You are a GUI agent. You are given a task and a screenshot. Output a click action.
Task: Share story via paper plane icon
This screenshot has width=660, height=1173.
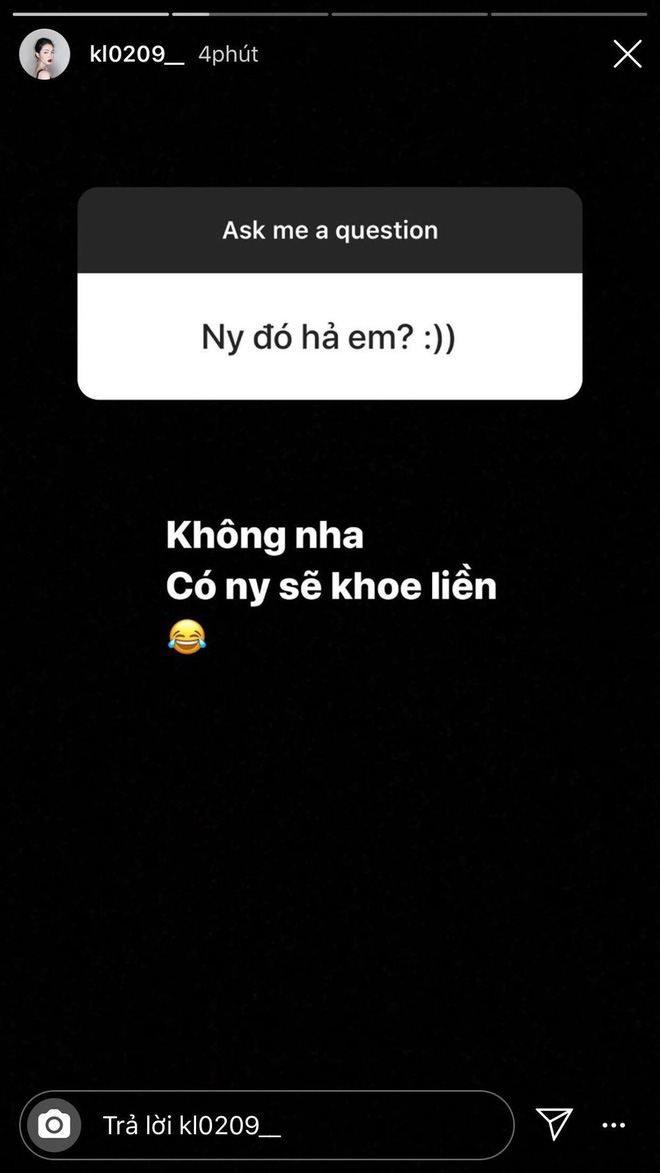tap(554, 1124)
